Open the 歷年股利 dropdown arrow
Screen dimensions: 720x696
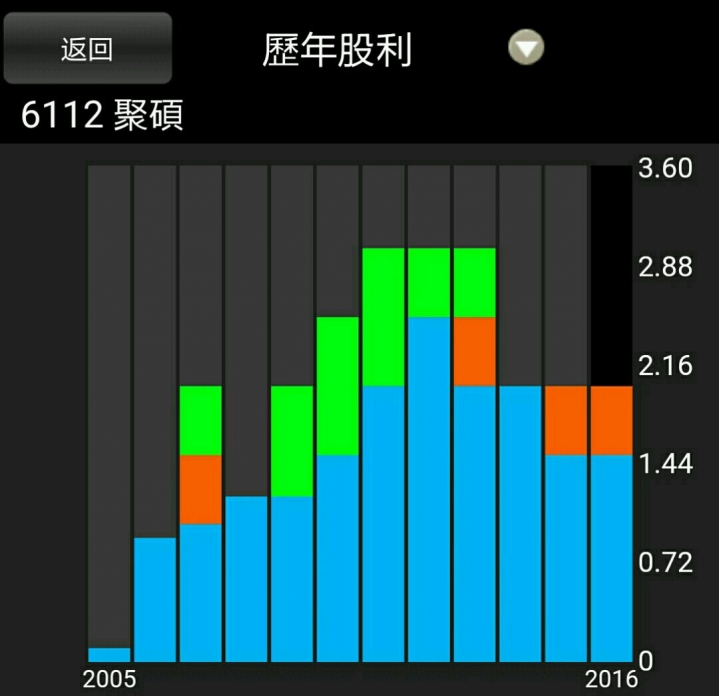[525, 47]
